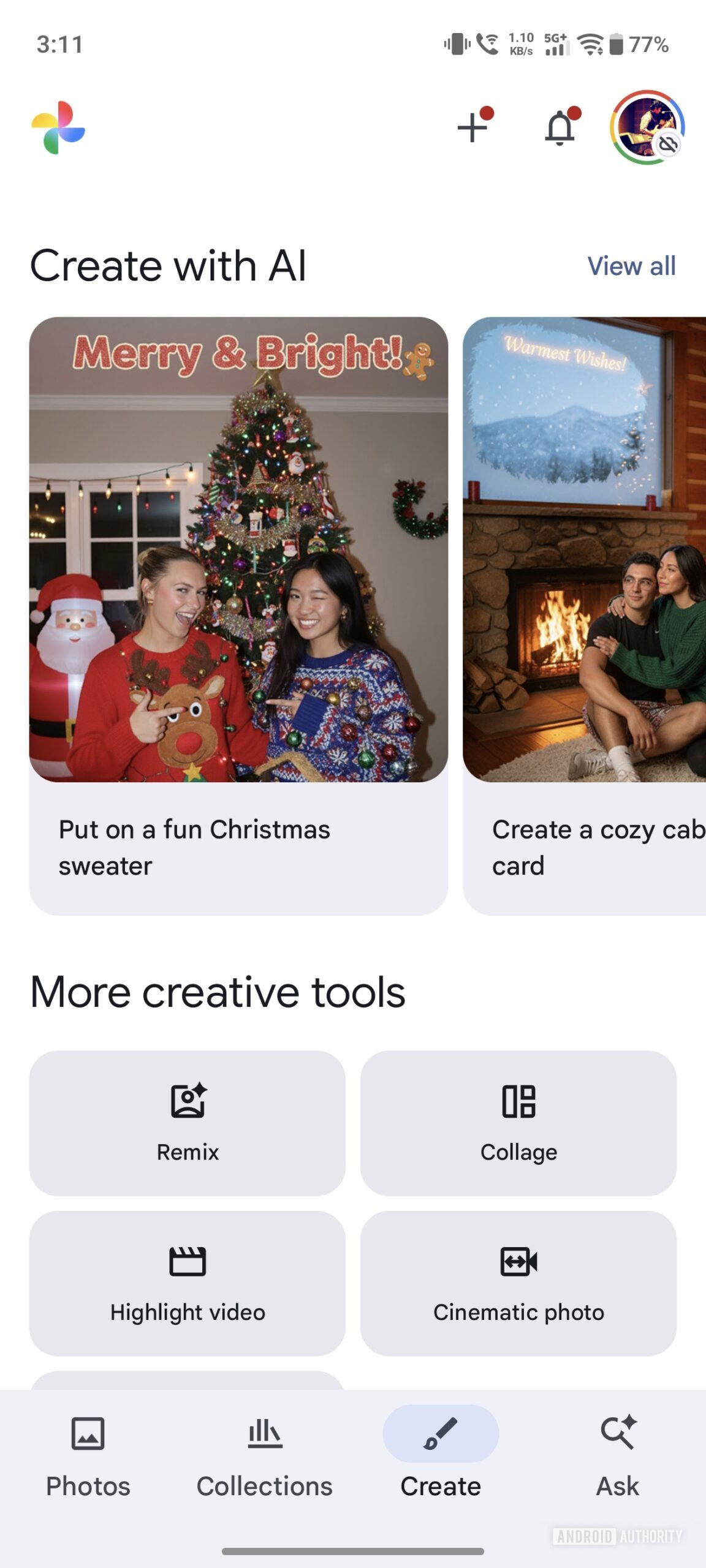This screenshot has width=706, height=1568.
Task: Select the Remix creative tool
Action: (x=188, y=1123)
